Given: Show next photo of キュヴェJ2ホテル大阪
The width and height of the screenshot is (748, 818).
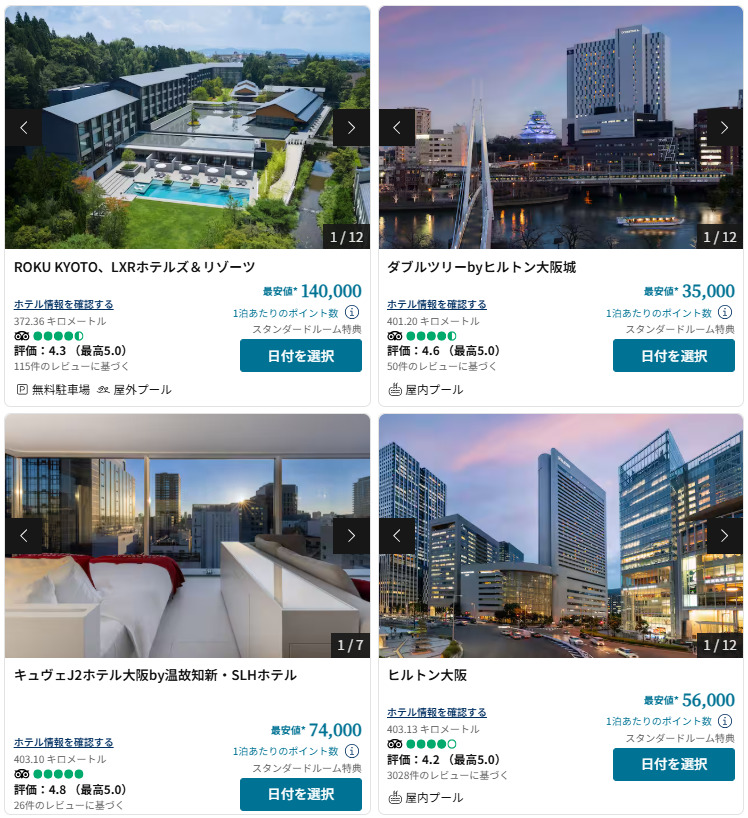Looking at the screenshot, I should tap(351, 536).
